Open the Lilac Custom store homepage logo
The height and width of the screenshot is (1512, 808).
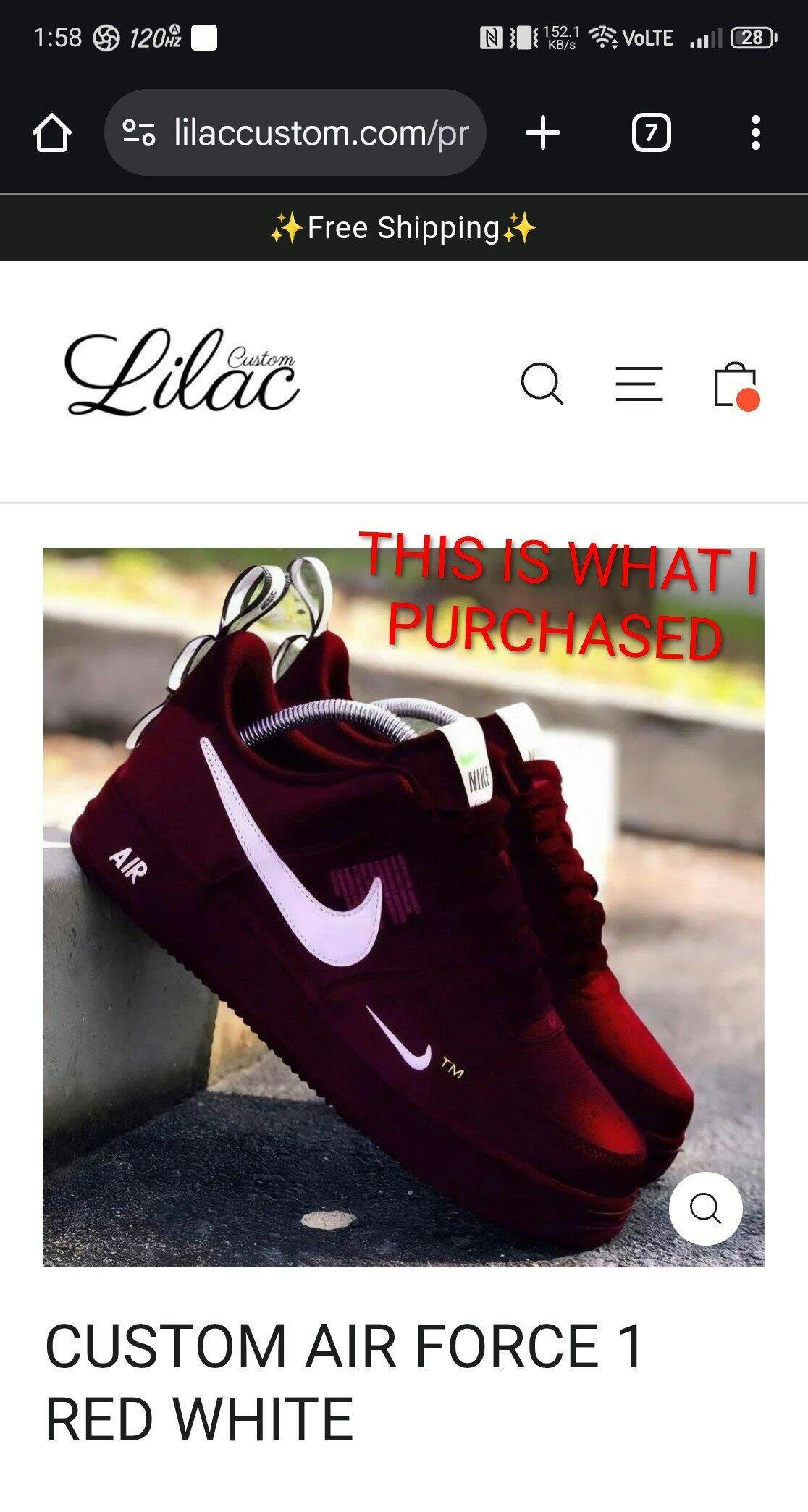pyautogui.click(x=182, y=373)
